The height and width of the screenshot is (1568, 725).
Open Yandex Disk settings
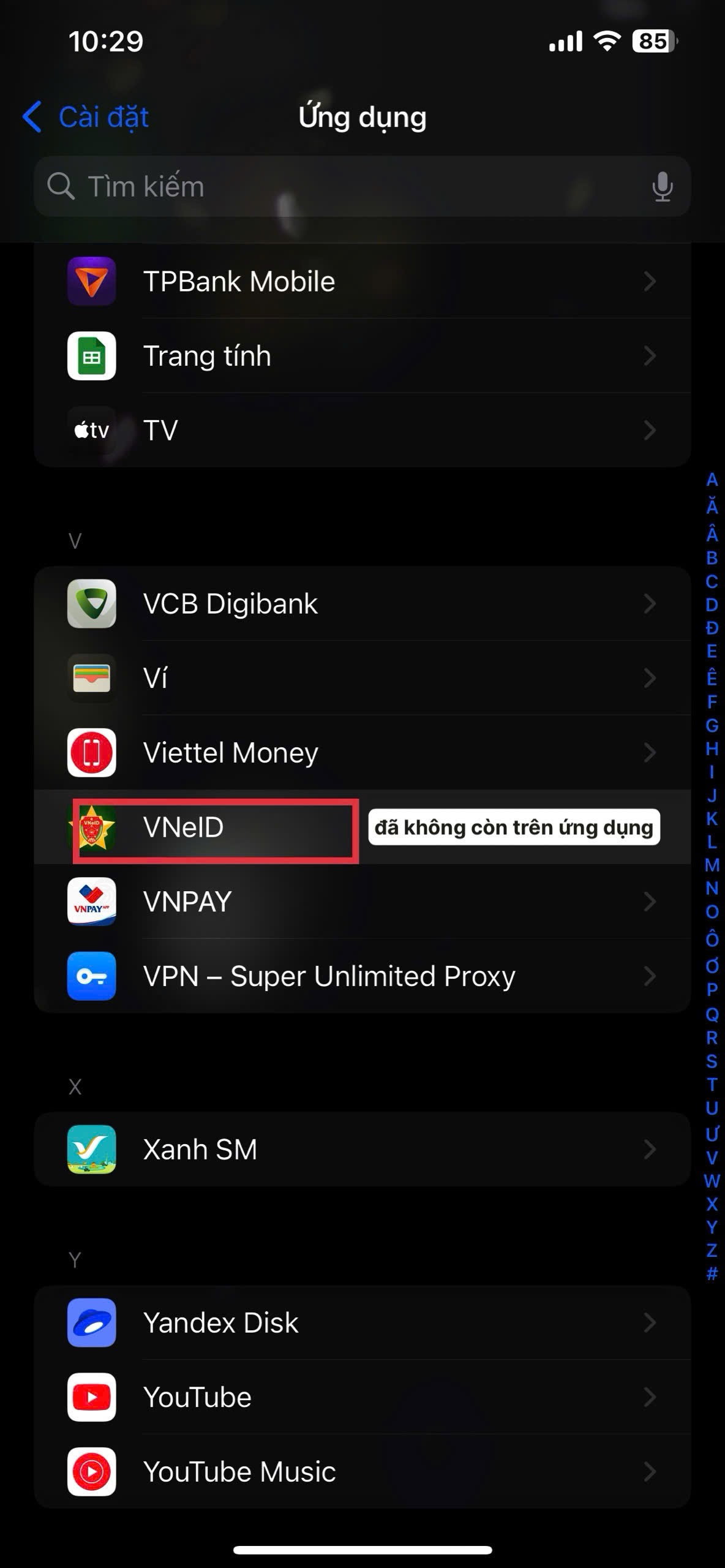pos(361,1322)
